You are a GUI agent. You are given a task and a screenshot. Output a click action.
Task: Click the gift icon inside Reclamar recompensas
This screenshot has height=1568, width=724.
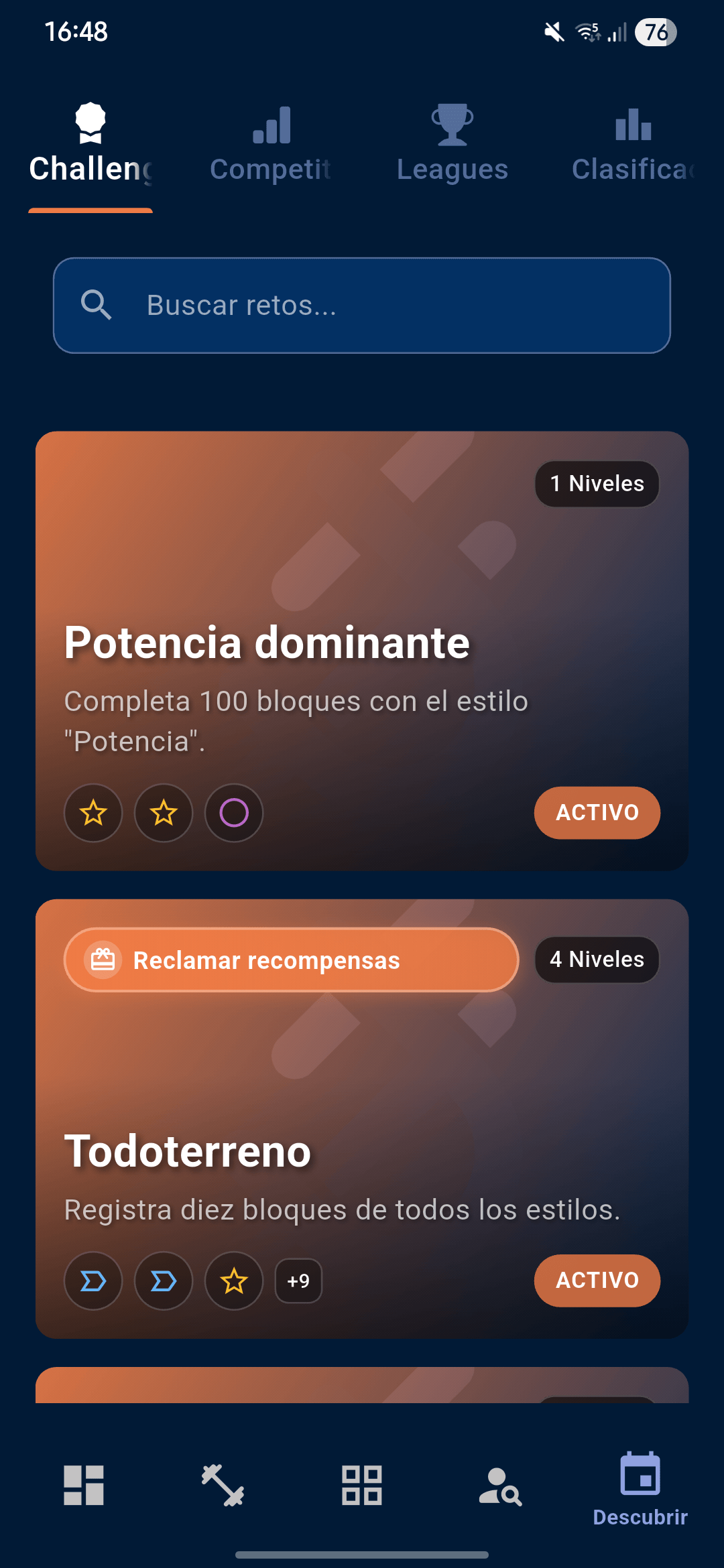coord(103,960)
